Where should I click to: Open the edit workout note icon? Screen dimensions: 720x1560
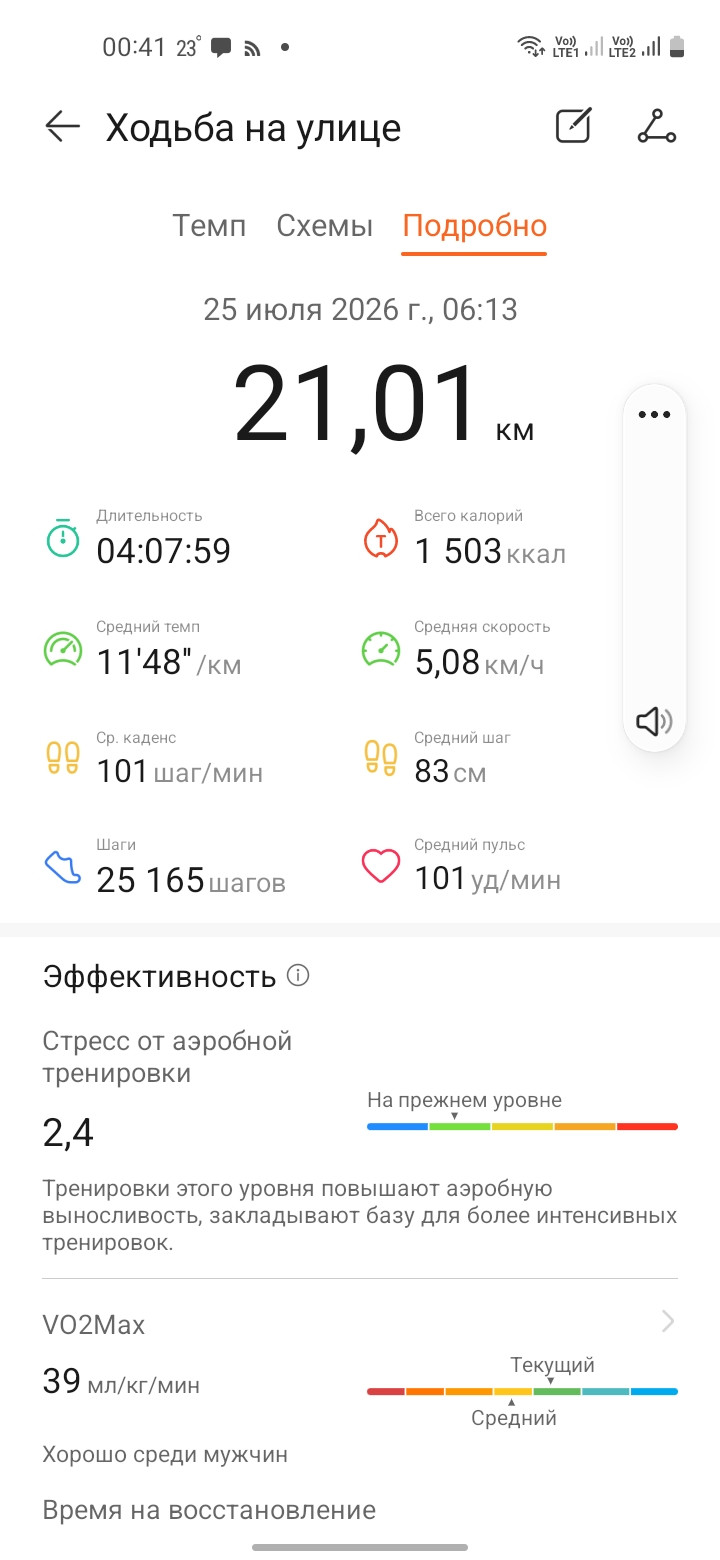coord(574,126)
